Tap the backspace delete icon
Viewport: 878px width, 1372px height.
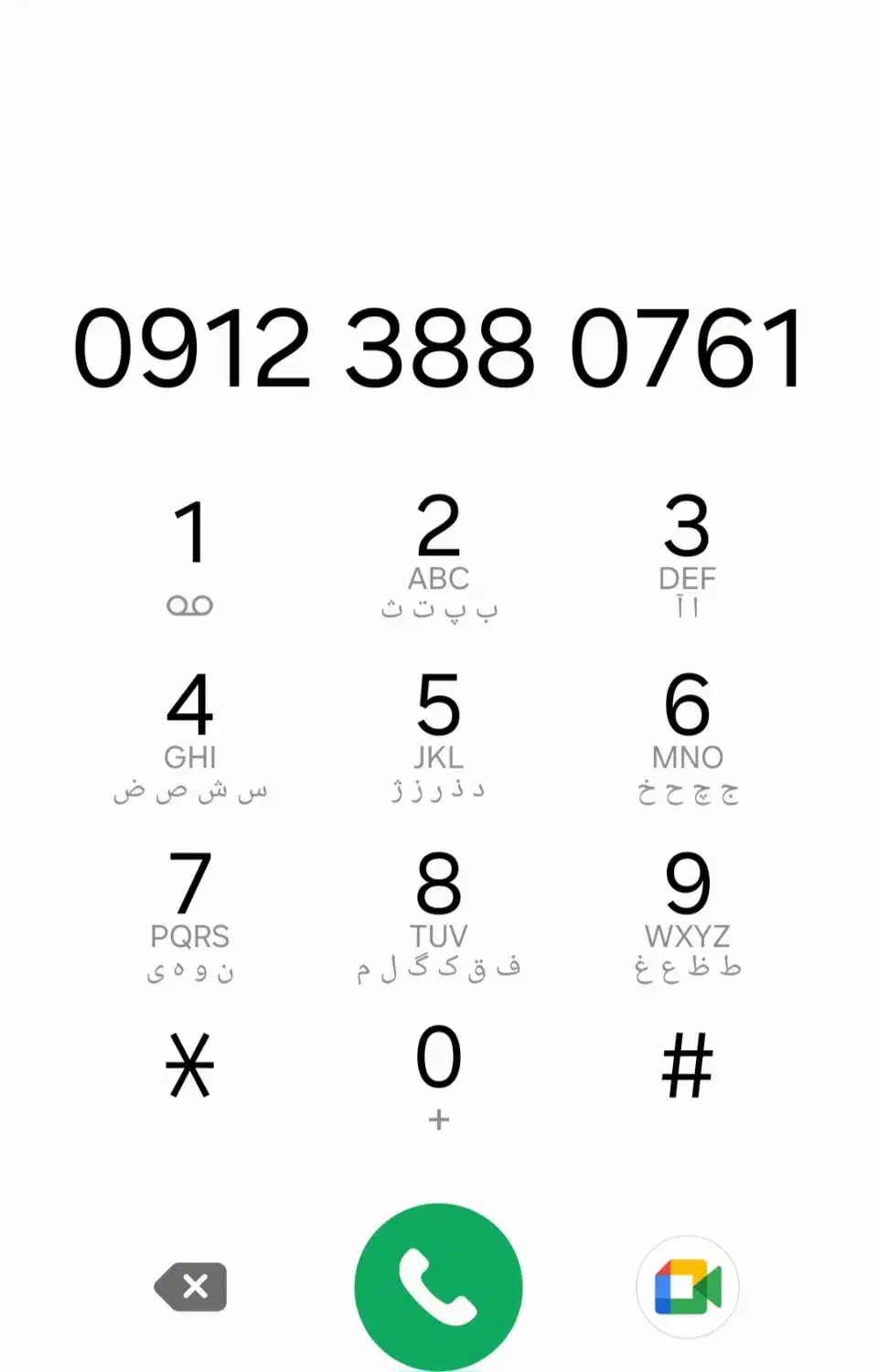pyautogui.click(x=192, y=1286)
